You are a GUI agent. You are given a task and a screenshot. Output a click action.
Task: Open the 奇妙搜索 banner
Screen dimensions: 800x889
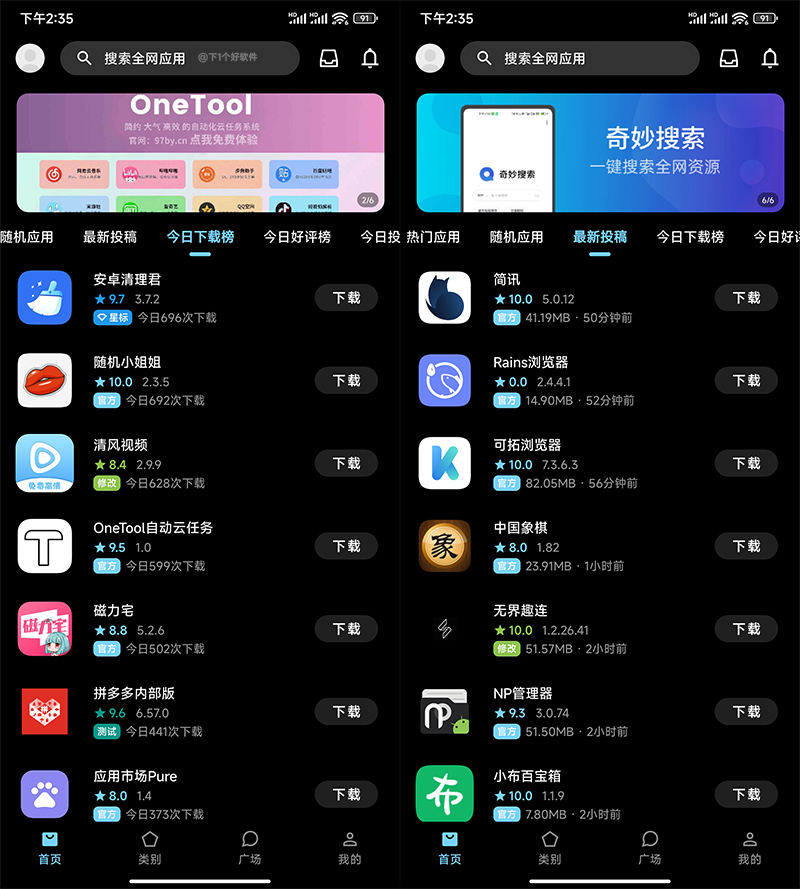click(600, 152)
